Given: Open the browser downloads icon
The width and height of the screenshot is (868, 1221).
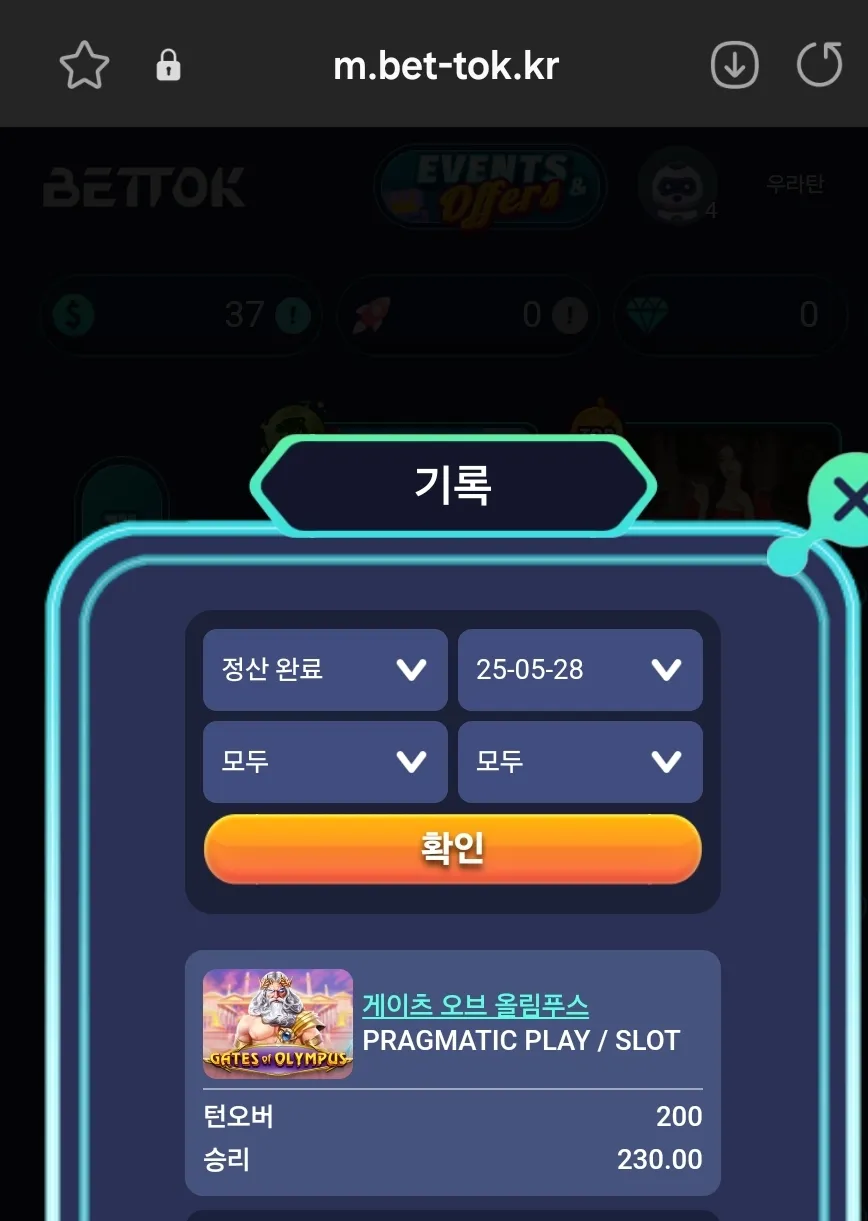Looking at the screenshot, I should pos(734,66).
